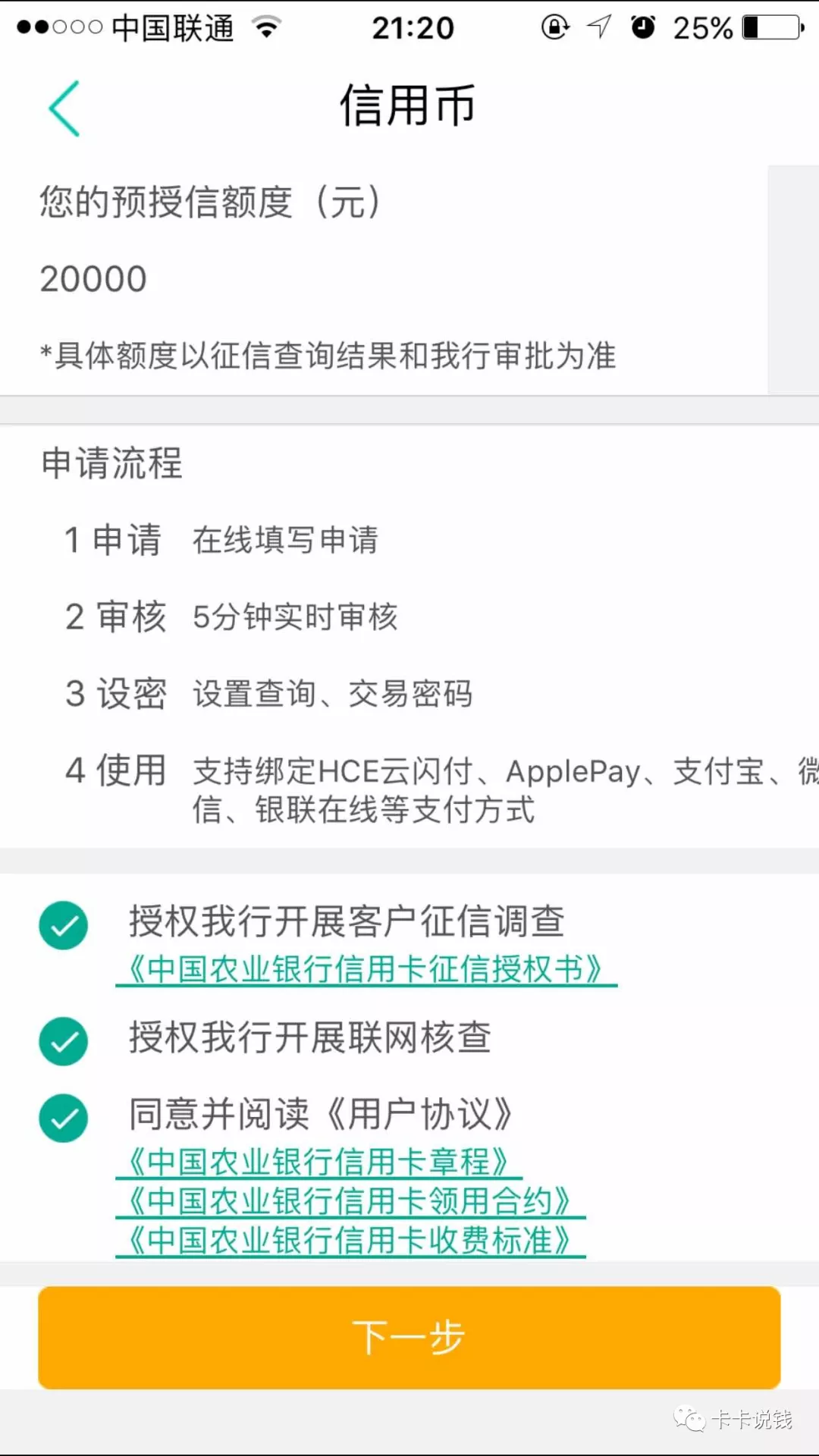
Task: Uncheck 授权我行开展客户征信调查 checkbox
Action: (x=64, y=925)
